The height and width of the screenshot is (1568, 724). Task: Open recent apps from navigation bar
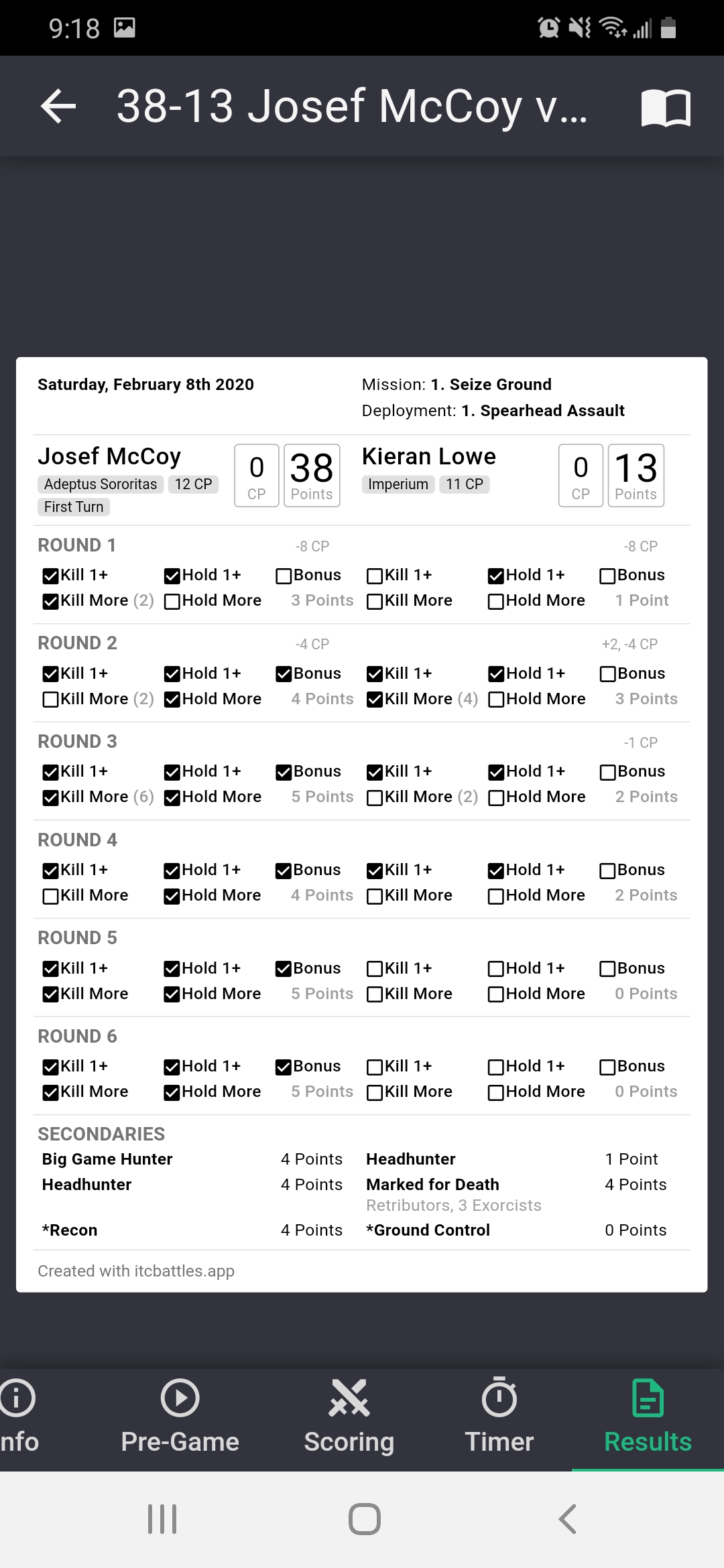coord(162,1519)
